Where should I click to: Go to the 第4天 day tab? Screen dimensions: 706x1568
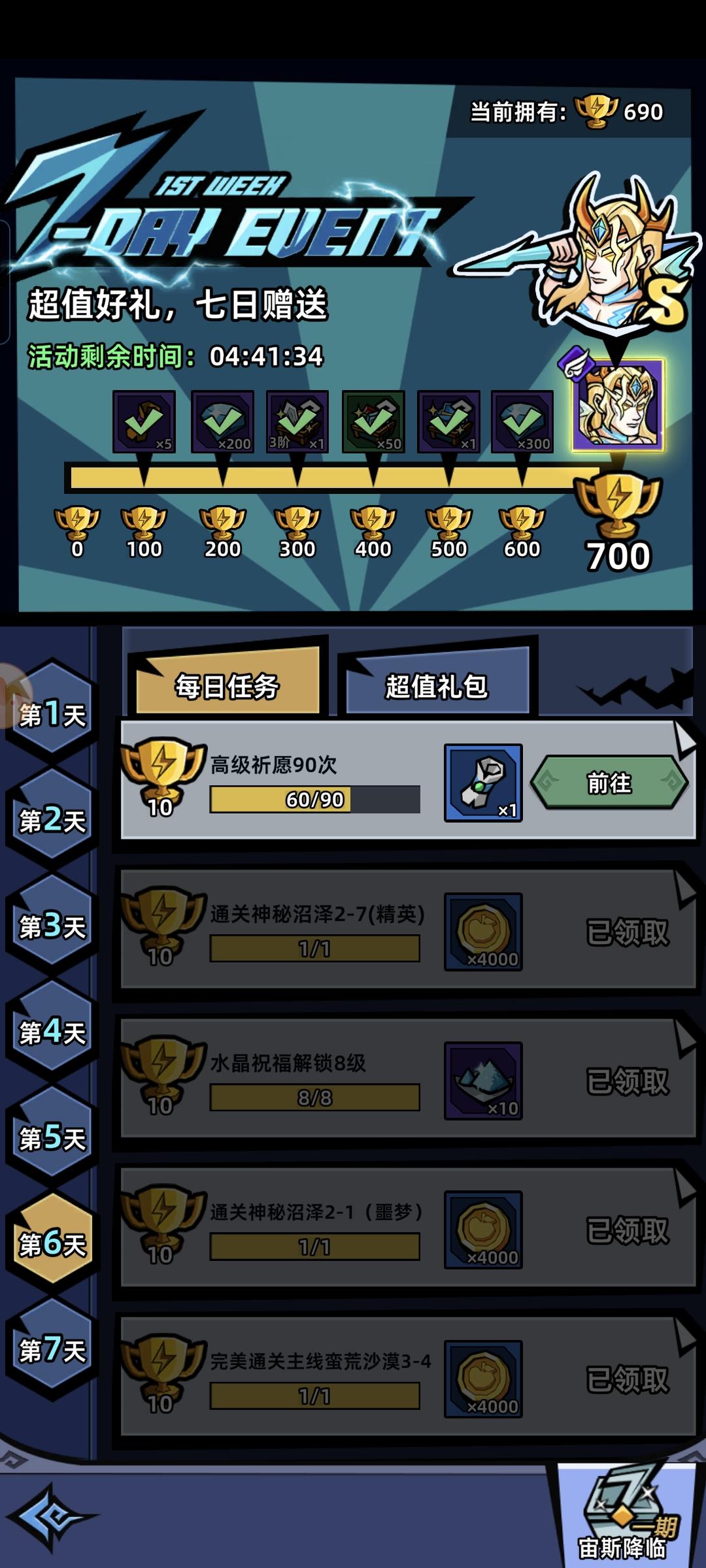[52, 1032]
